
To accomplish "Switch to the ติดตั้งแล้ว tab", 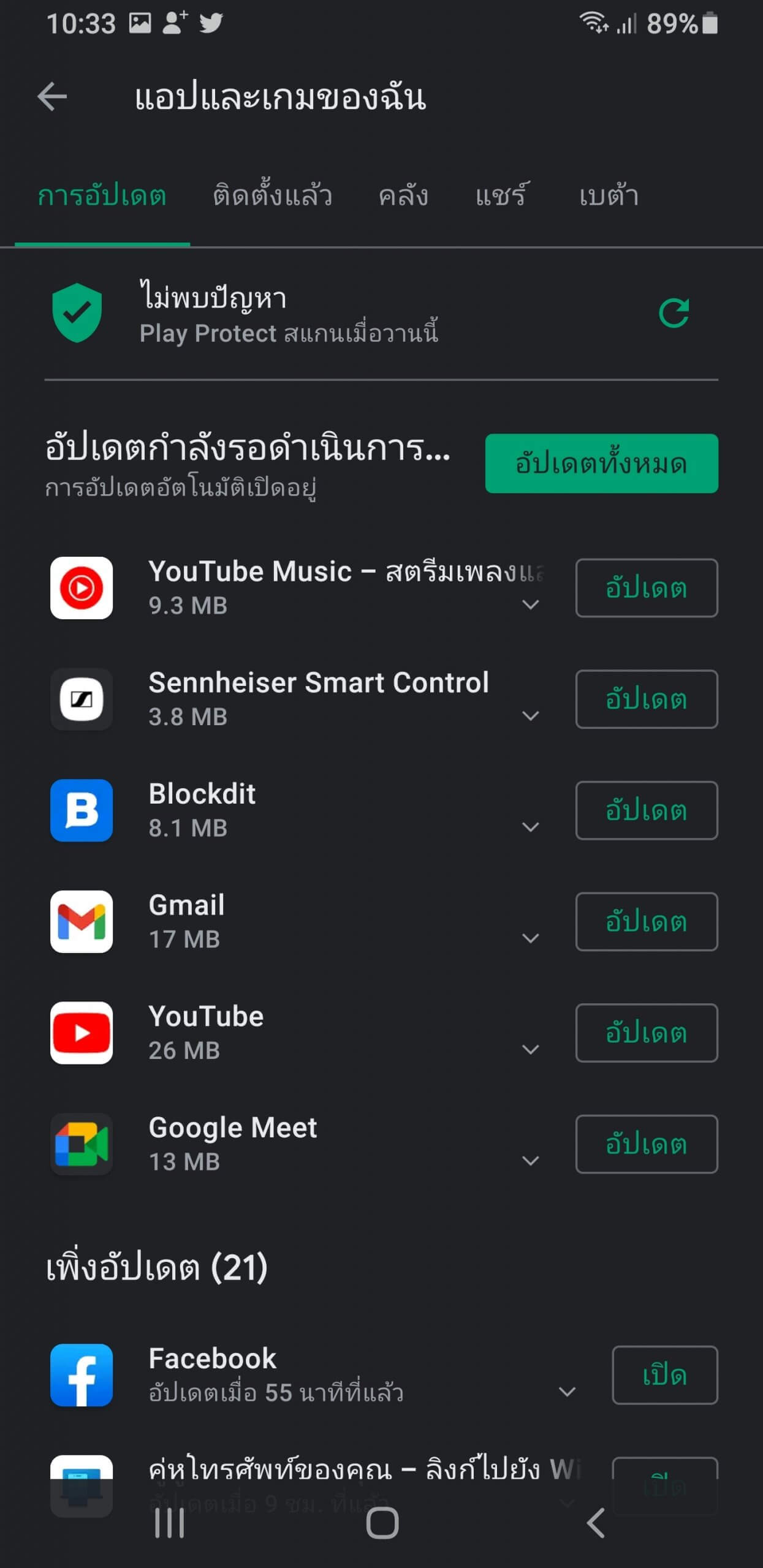I will (273, 196).
